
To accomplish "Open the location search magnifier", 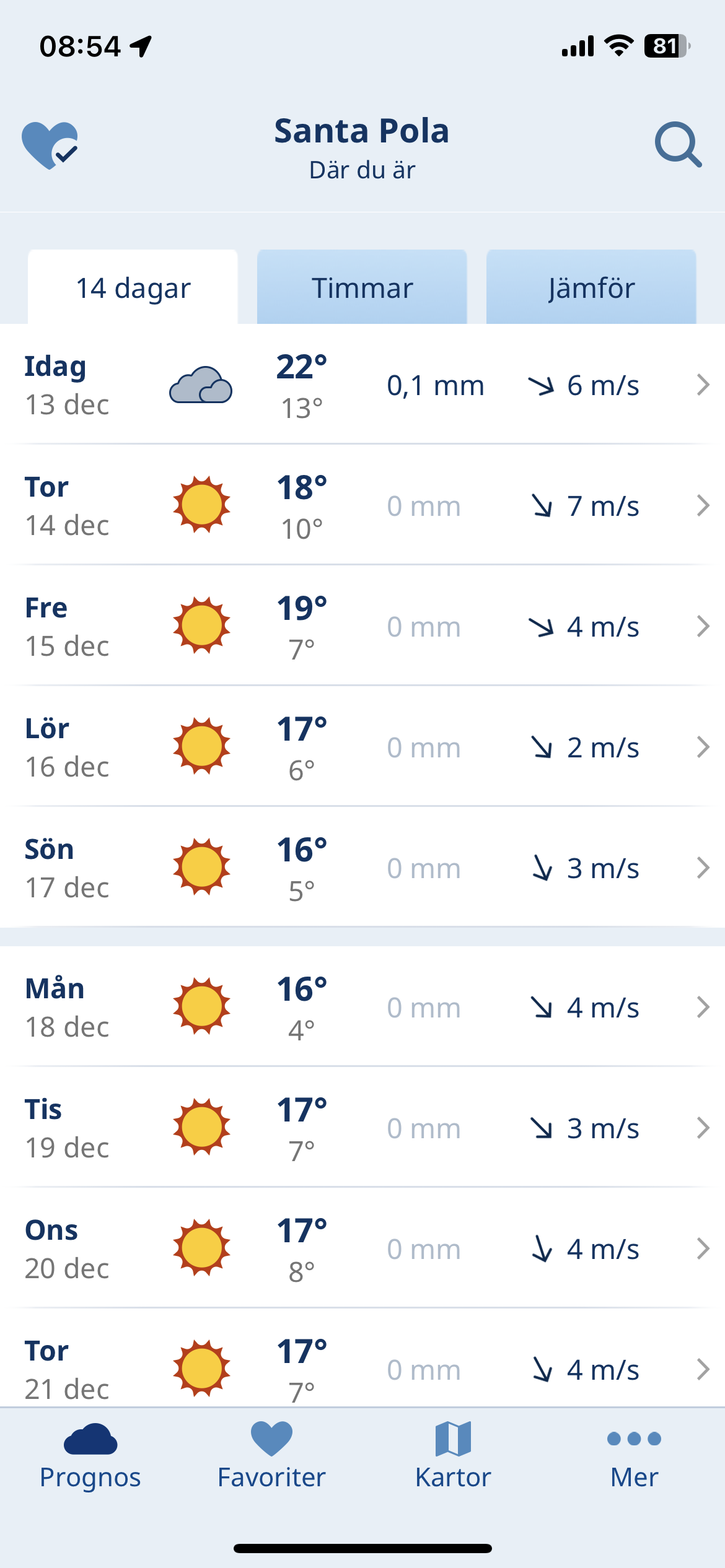I will (x=678, y=145).
